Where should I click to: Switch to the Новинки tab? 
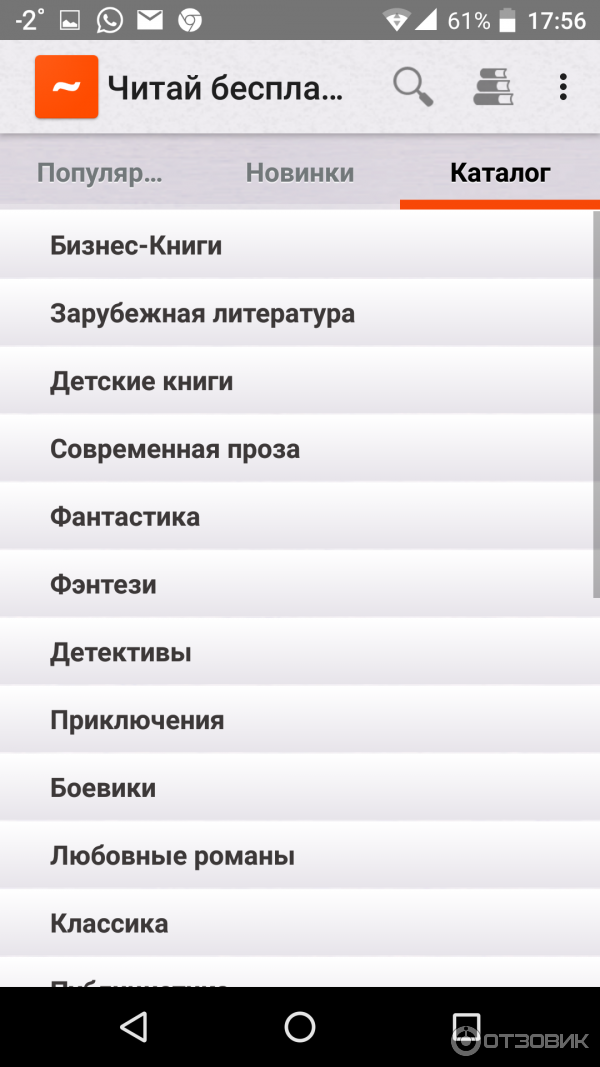300,173
